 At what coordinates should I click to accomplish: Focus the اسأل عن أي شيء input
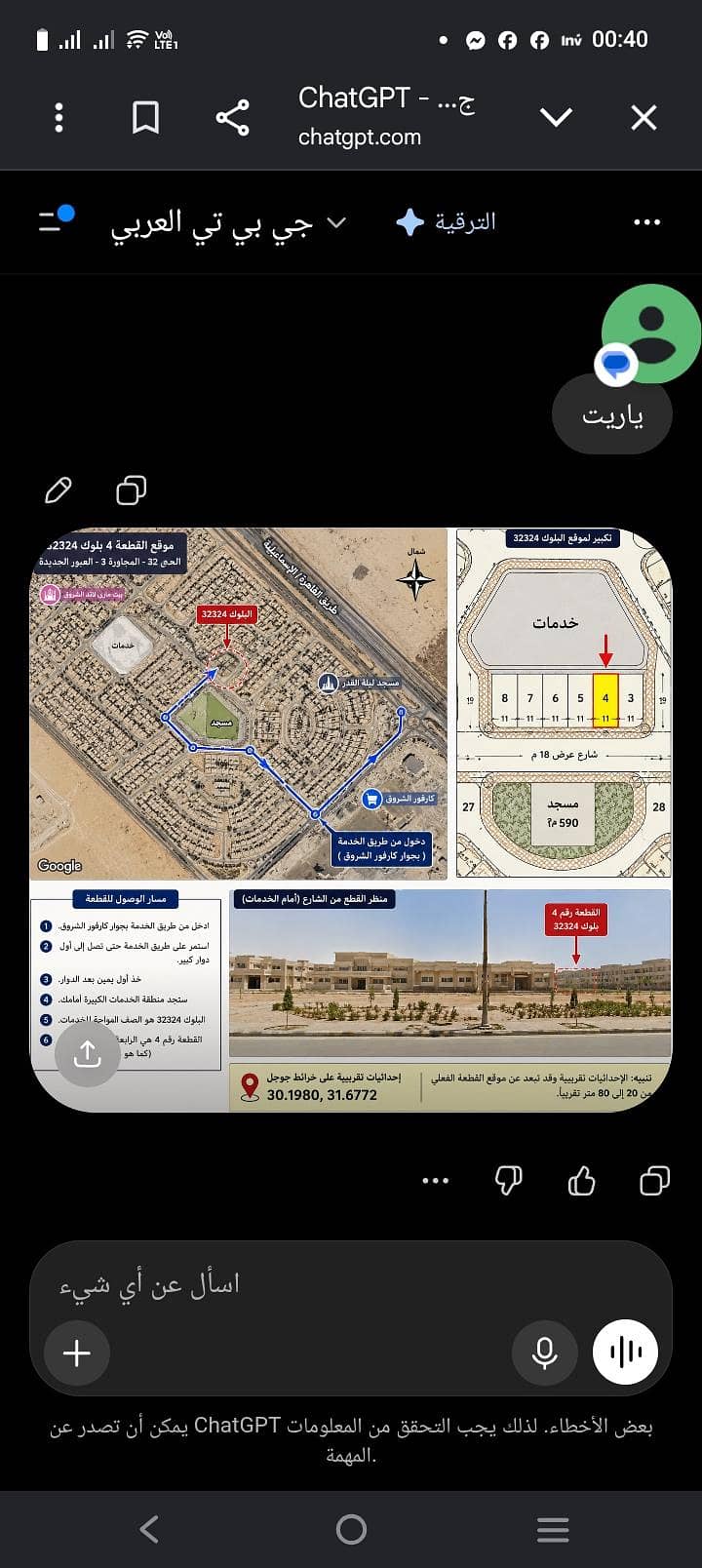point(351,1284)
